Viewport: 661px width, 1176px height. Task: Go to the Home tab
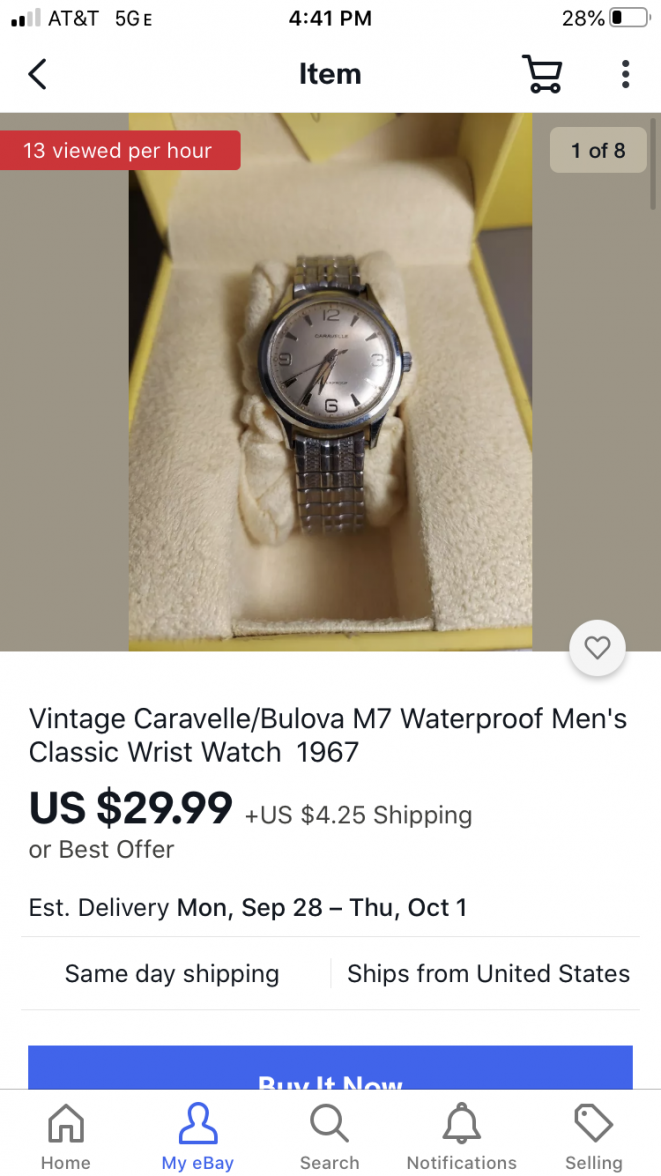point(65,1137)
